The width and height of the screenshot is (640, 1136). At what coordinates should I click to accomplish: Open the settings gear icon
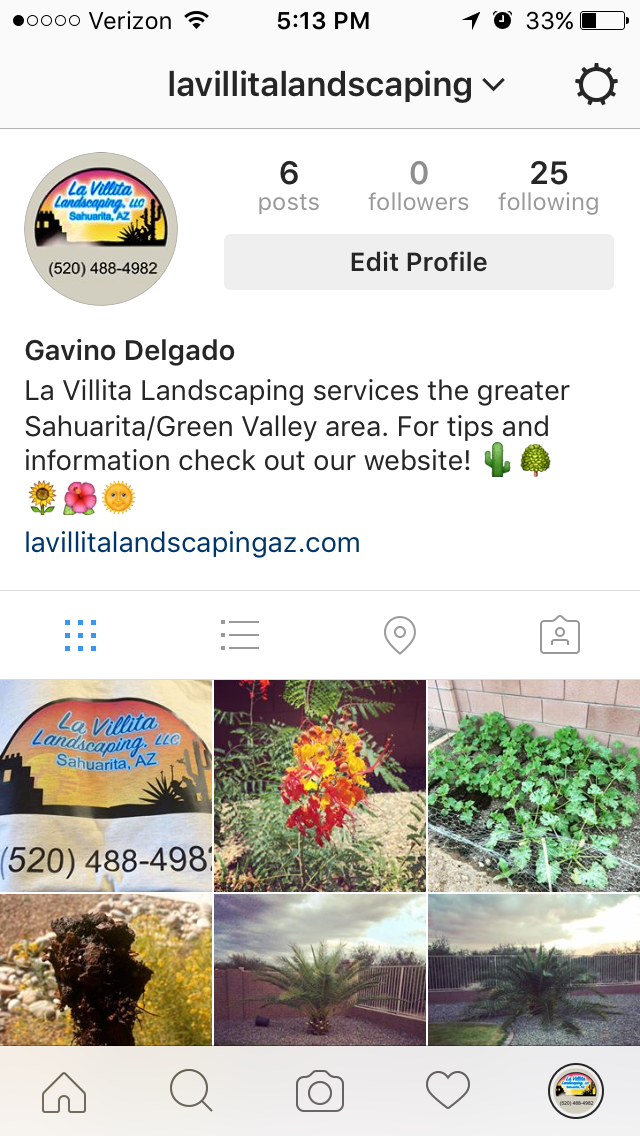pos(596,86)
